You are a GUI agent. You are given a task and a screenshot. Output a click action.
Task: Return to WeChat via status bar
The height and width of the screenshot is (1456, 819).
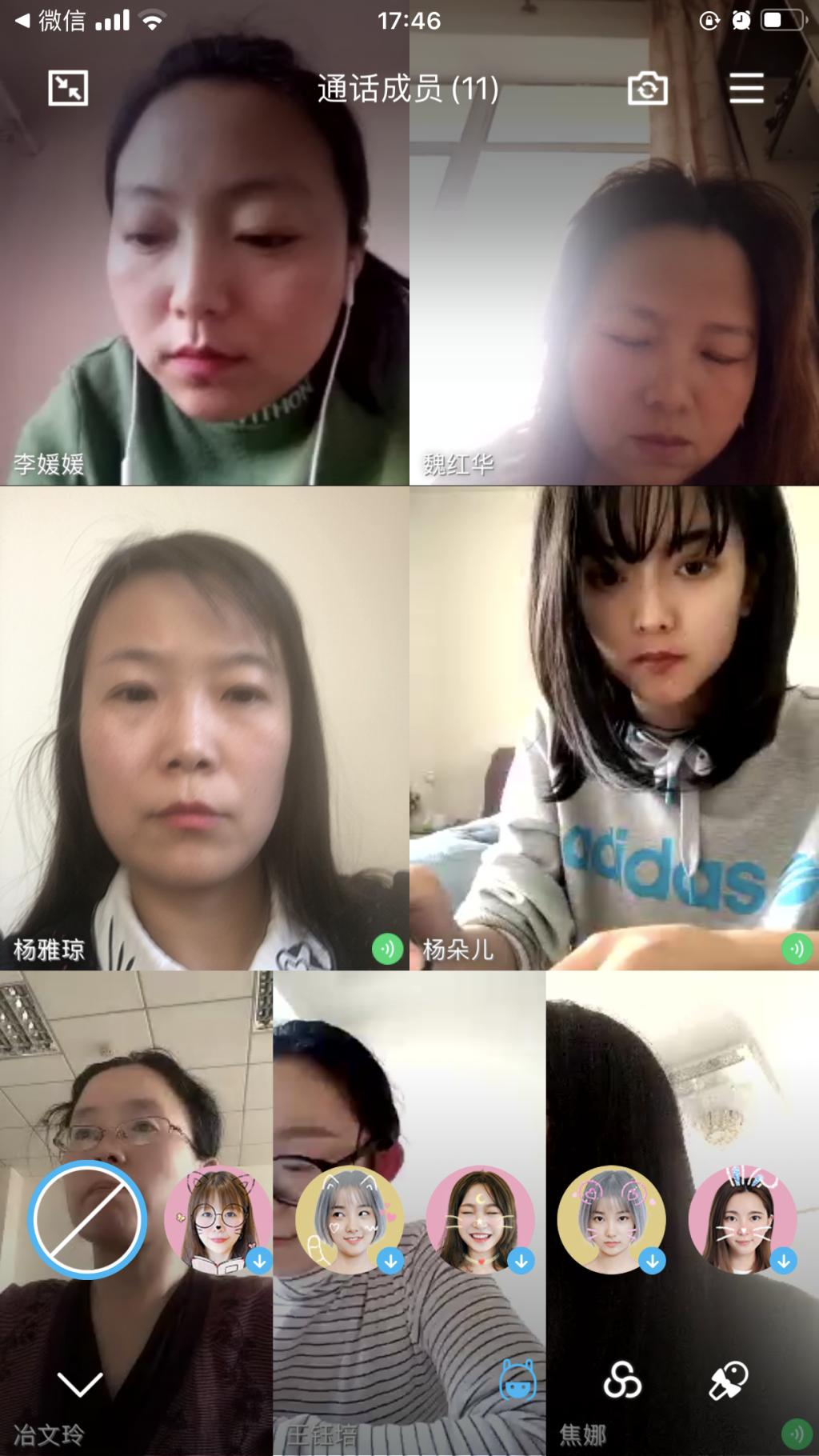(50, 21)
